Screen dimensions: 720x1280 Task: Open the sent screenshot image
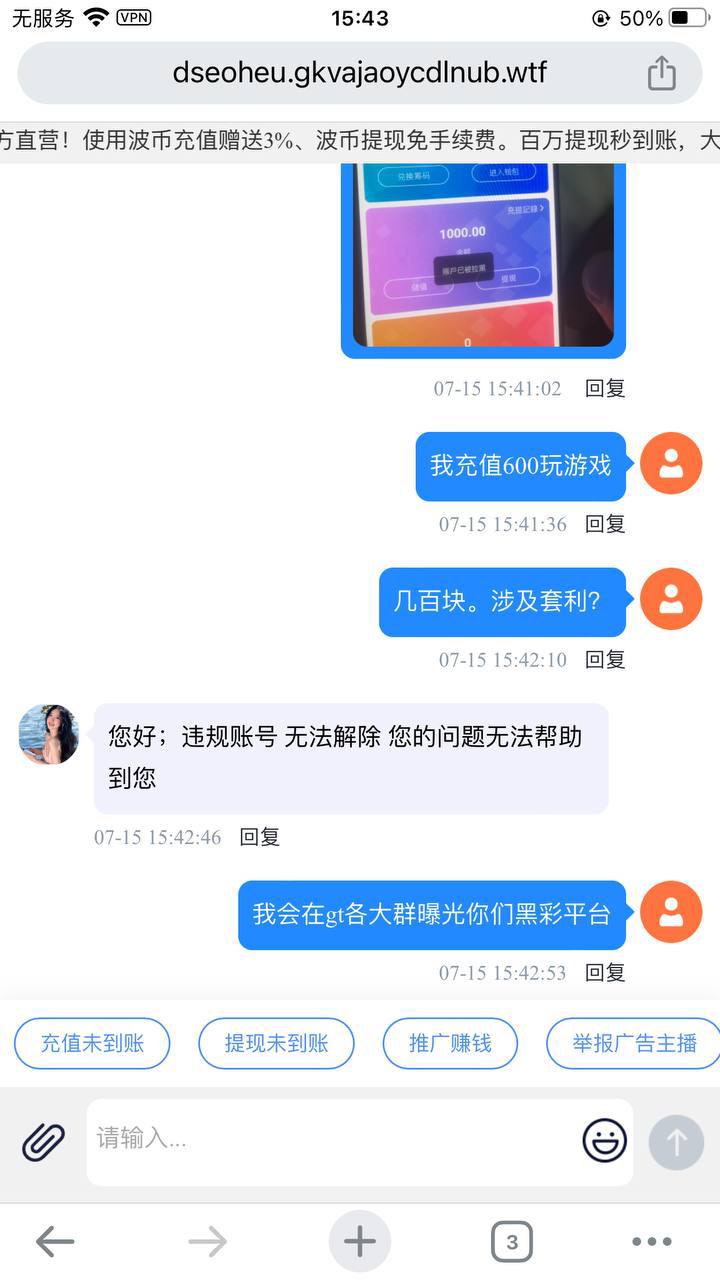click(x=483, y=255)
